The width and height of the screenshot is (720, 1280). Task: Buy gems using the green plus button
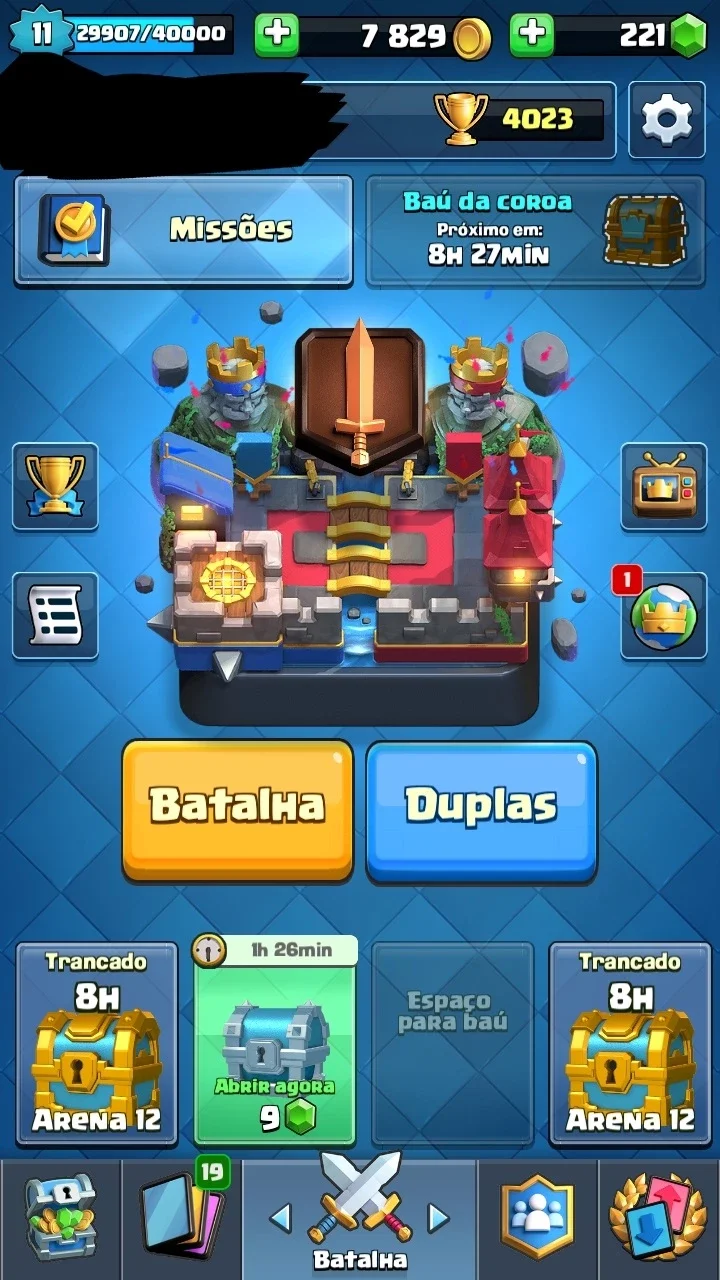532,35
